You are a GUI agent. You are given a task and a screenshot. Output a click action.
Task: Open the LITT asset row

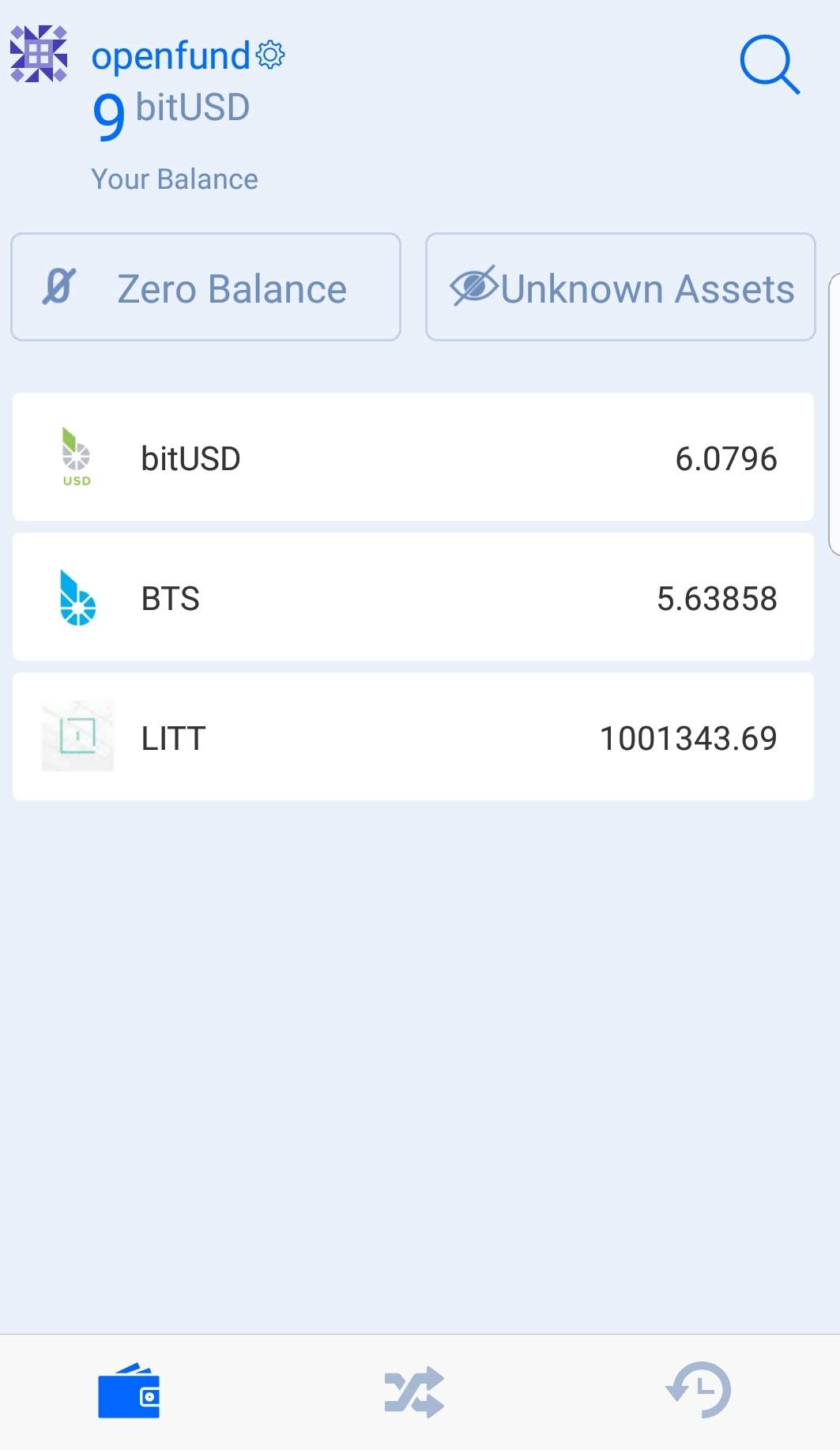[x=413, y=737]
